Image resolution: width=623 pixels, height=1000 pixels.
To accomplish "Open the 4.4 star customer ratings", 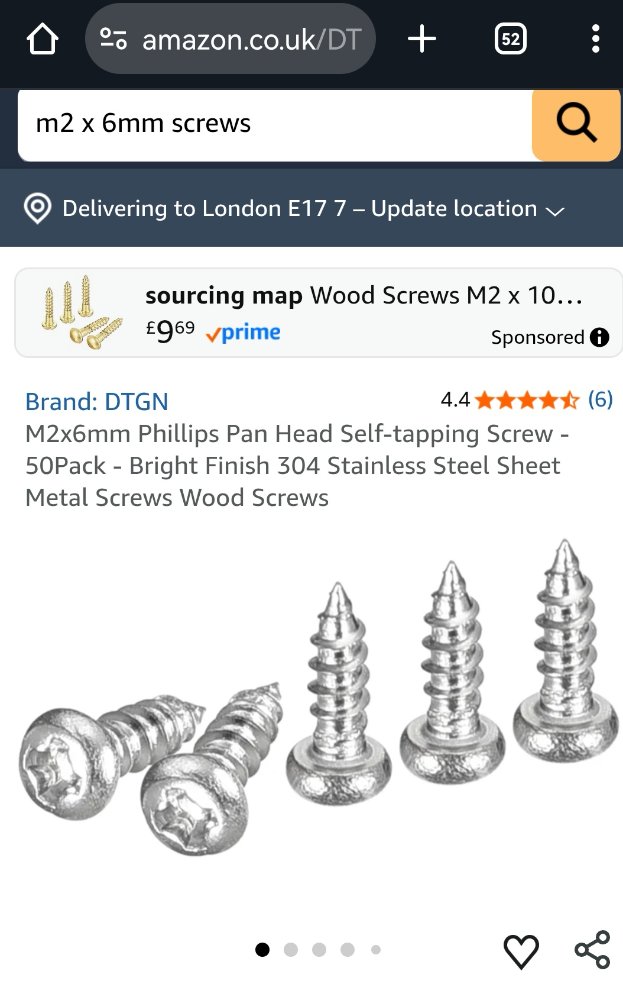I will coord(525,400).
